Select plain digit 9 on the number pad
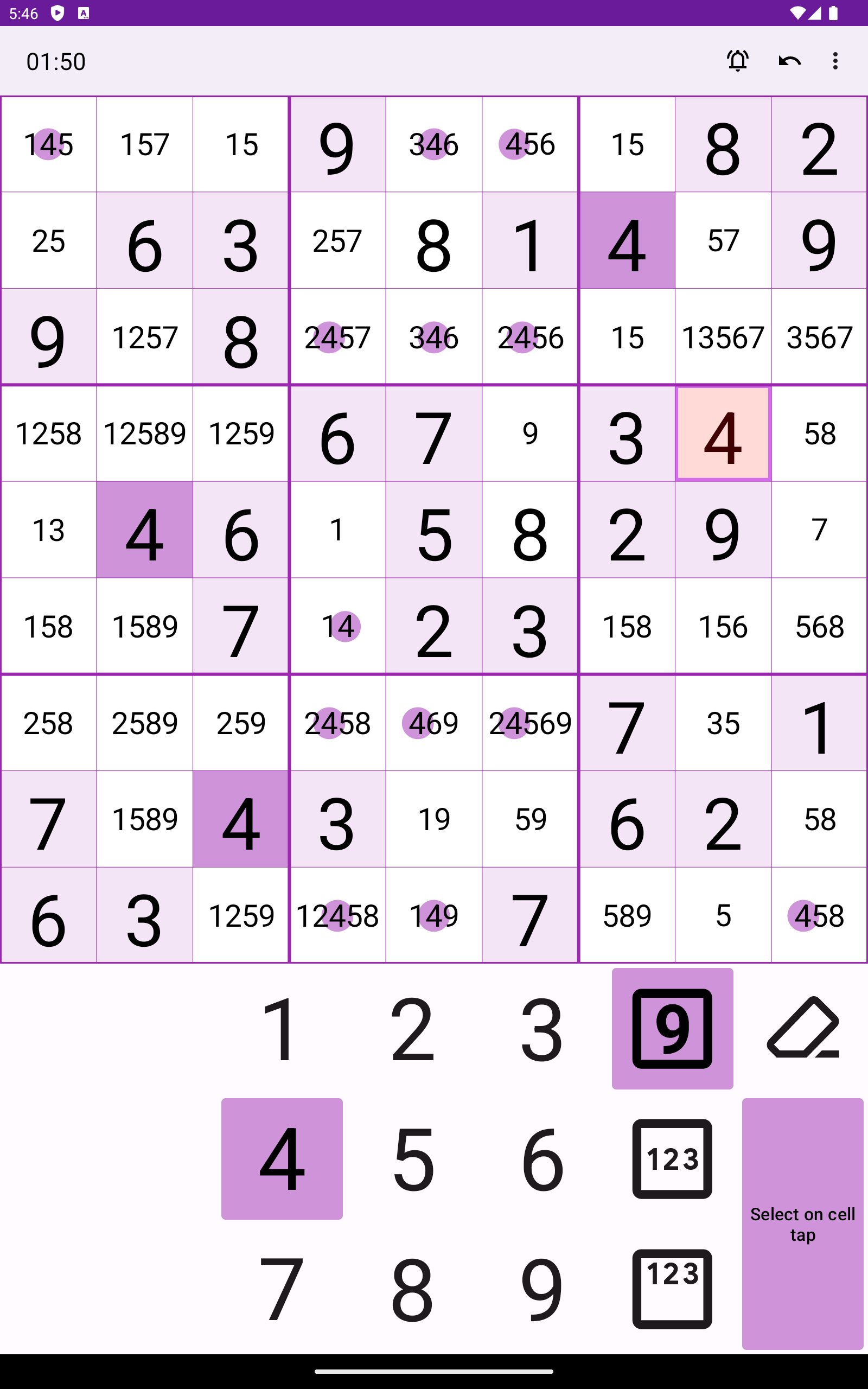 coord(542,1289)
